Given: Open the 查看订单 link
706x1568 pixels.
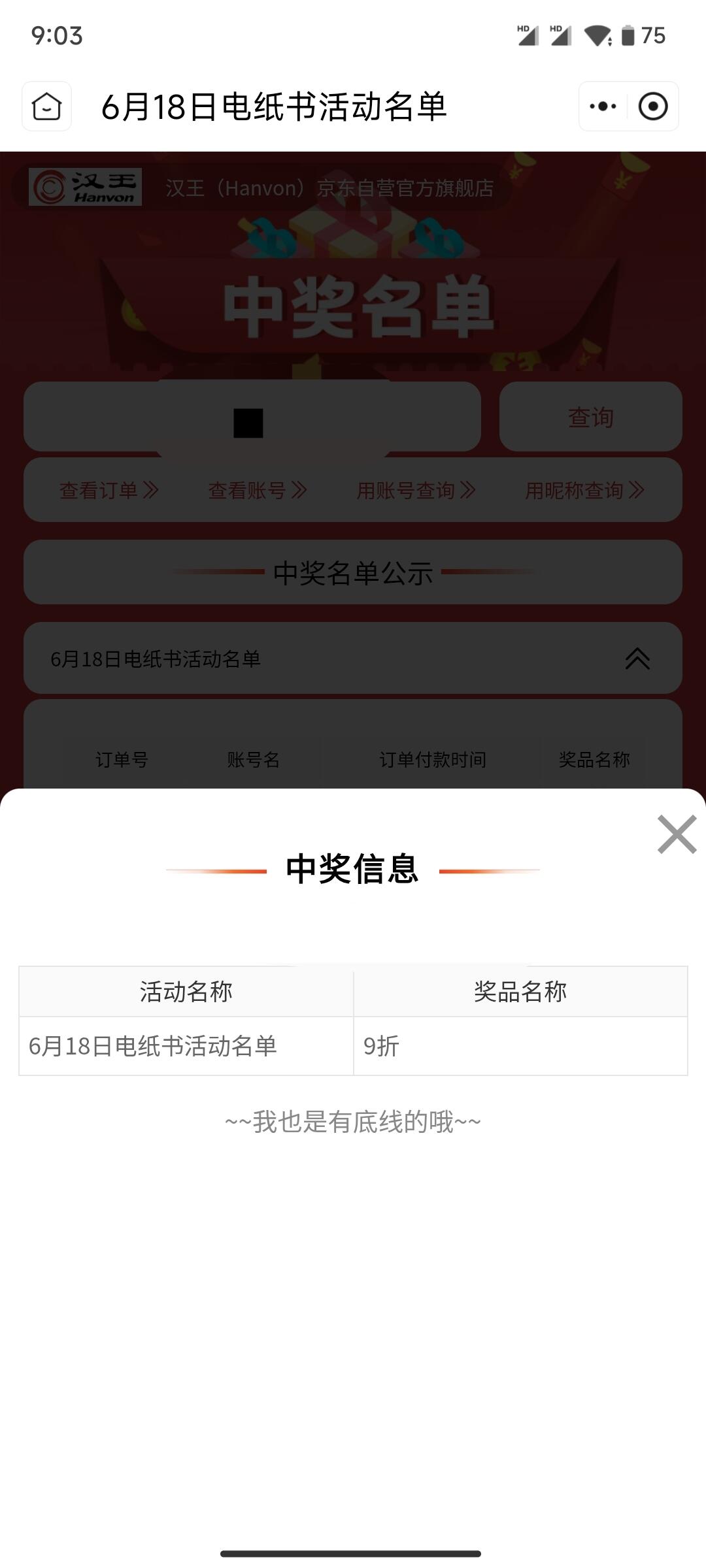Looking at the screenshot, I should pos(109,490).
